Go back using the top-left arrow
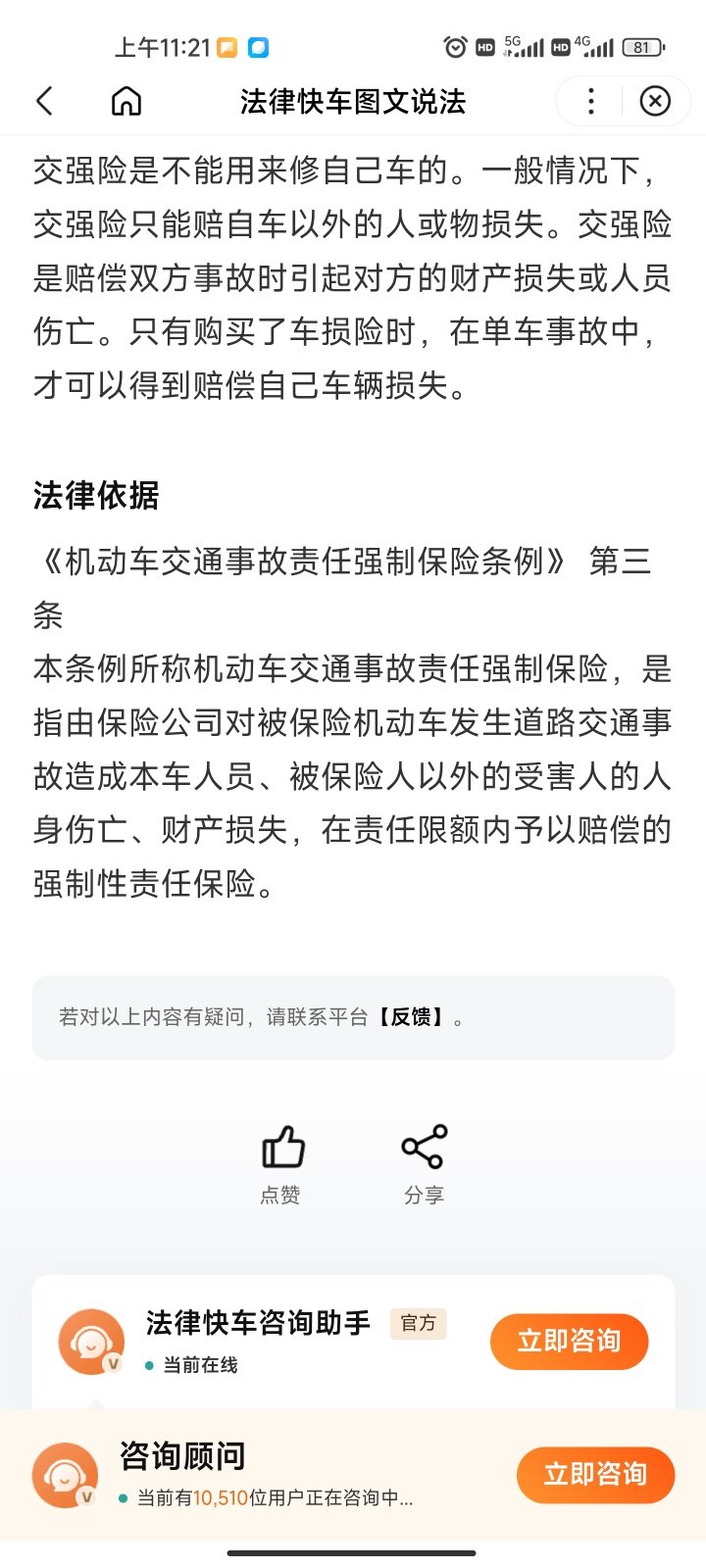The image size is (706, 1568). (44, 101)
